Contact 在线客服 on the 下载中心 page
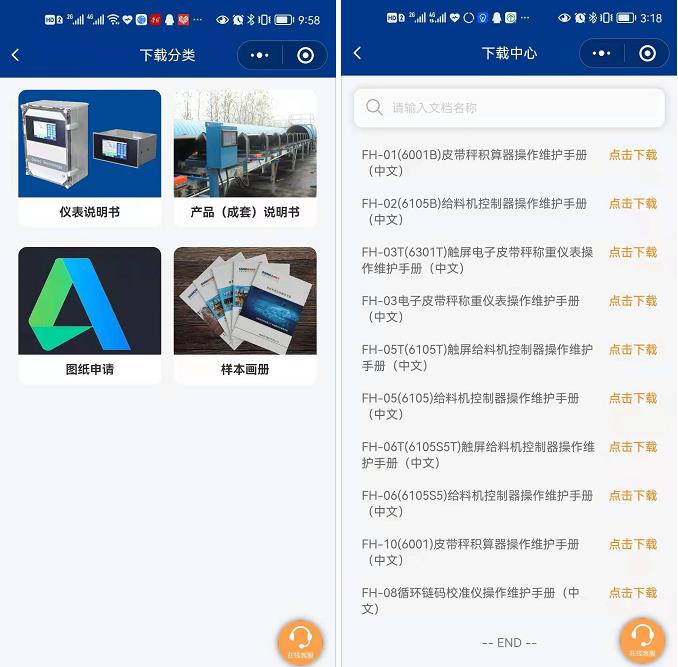The width and height of the screenshot is (678, 667). tap(642, 640)
